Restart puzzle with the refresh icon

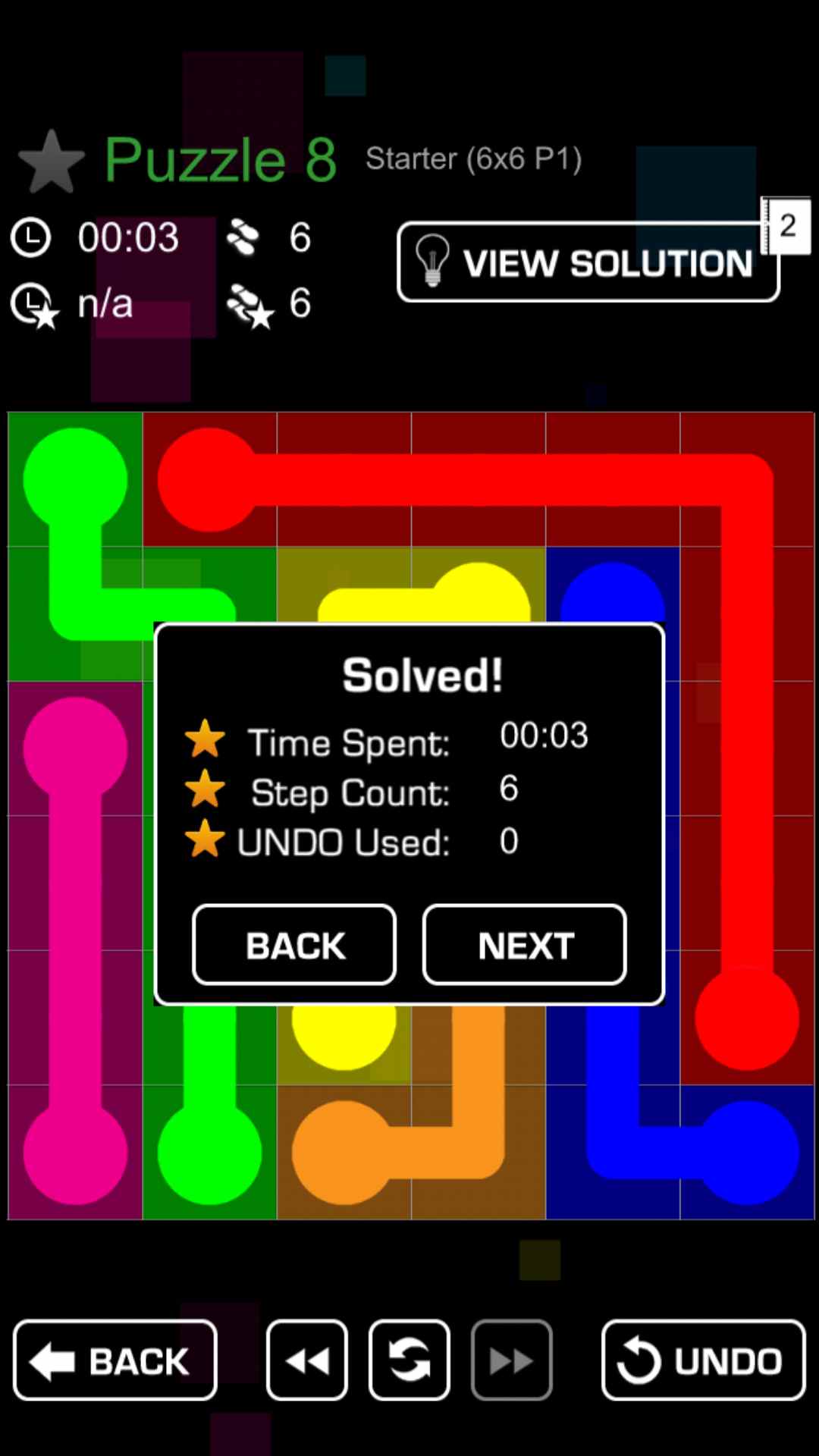coord(409,1360)
